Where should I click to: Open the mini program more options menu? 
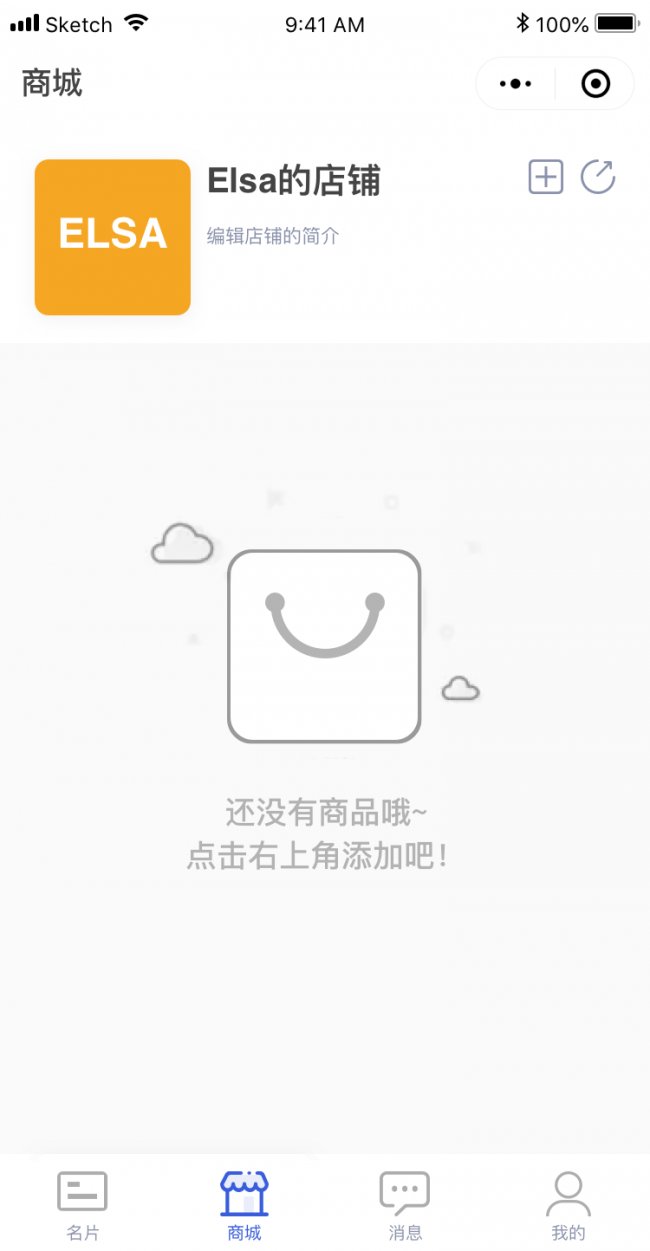[x=516, y=84]
